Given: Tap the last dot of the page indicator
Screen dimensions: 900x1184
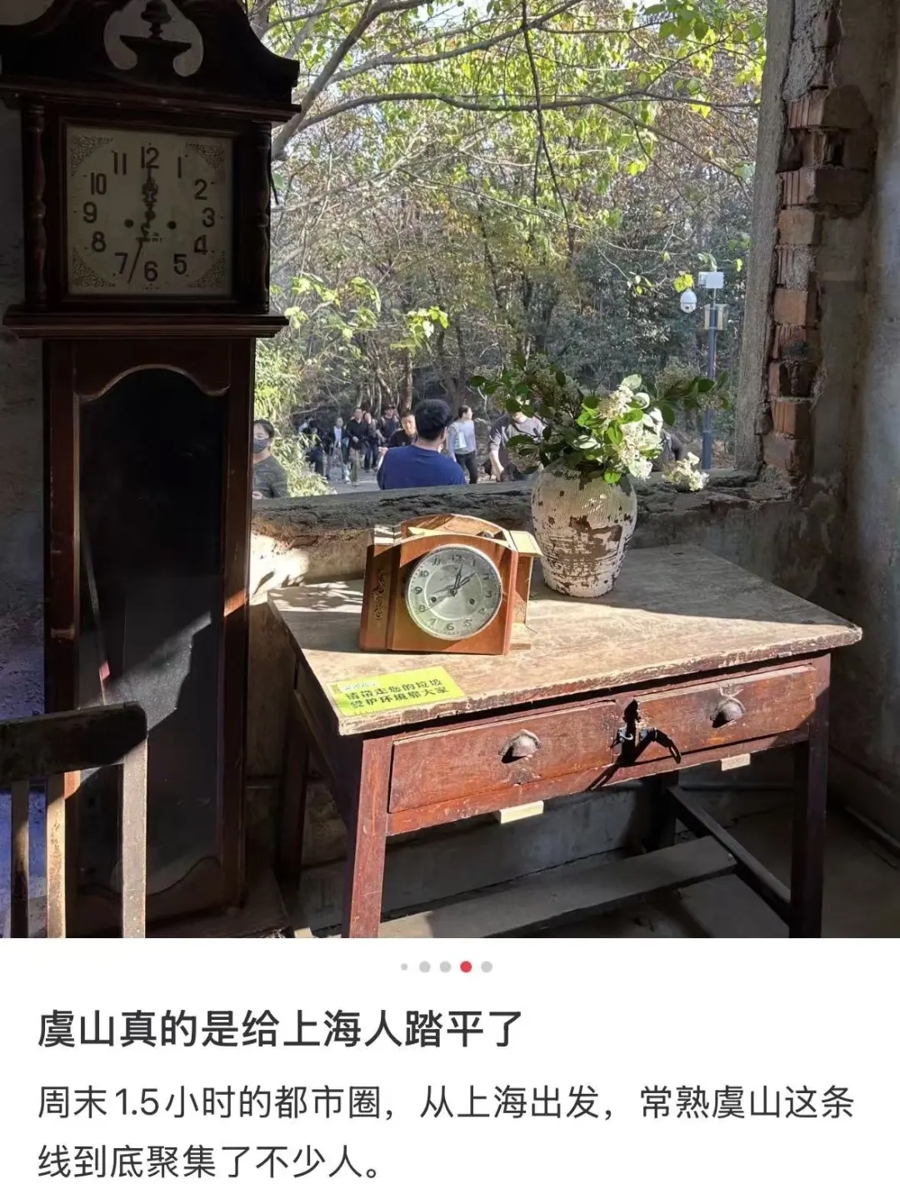Looking at the screenshot, I should point(487,967).
